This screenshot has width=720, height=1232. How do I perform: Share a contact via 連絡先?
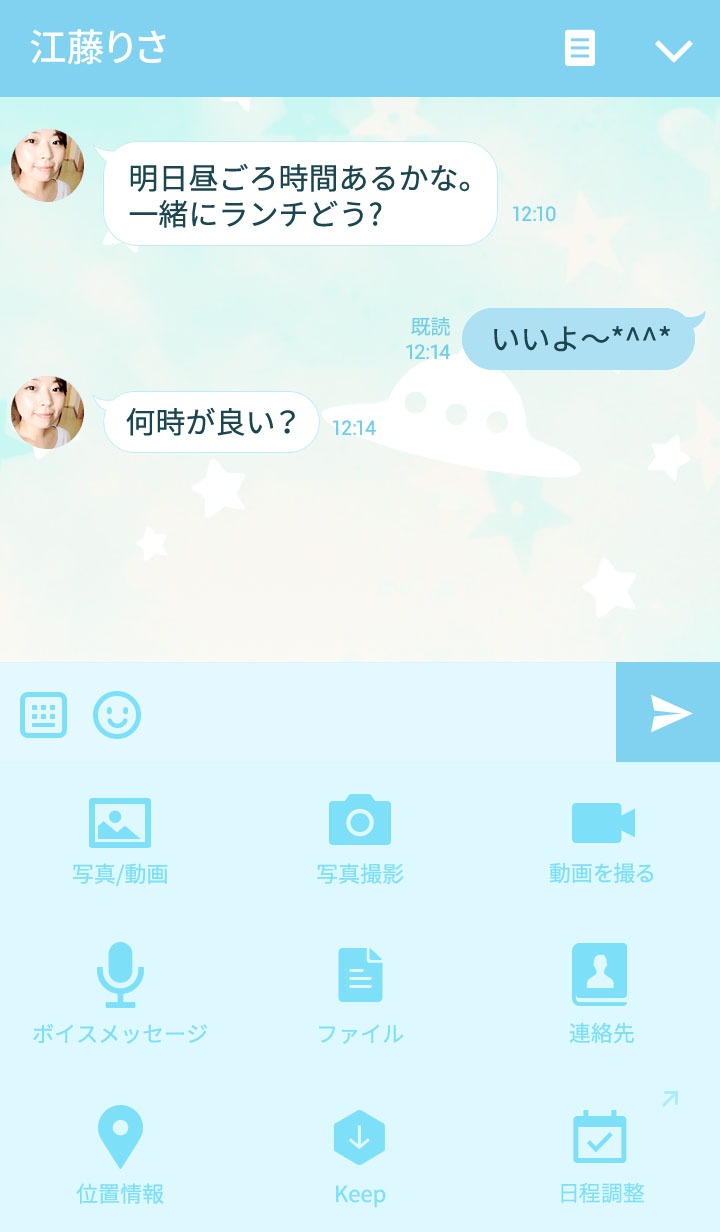601,993
